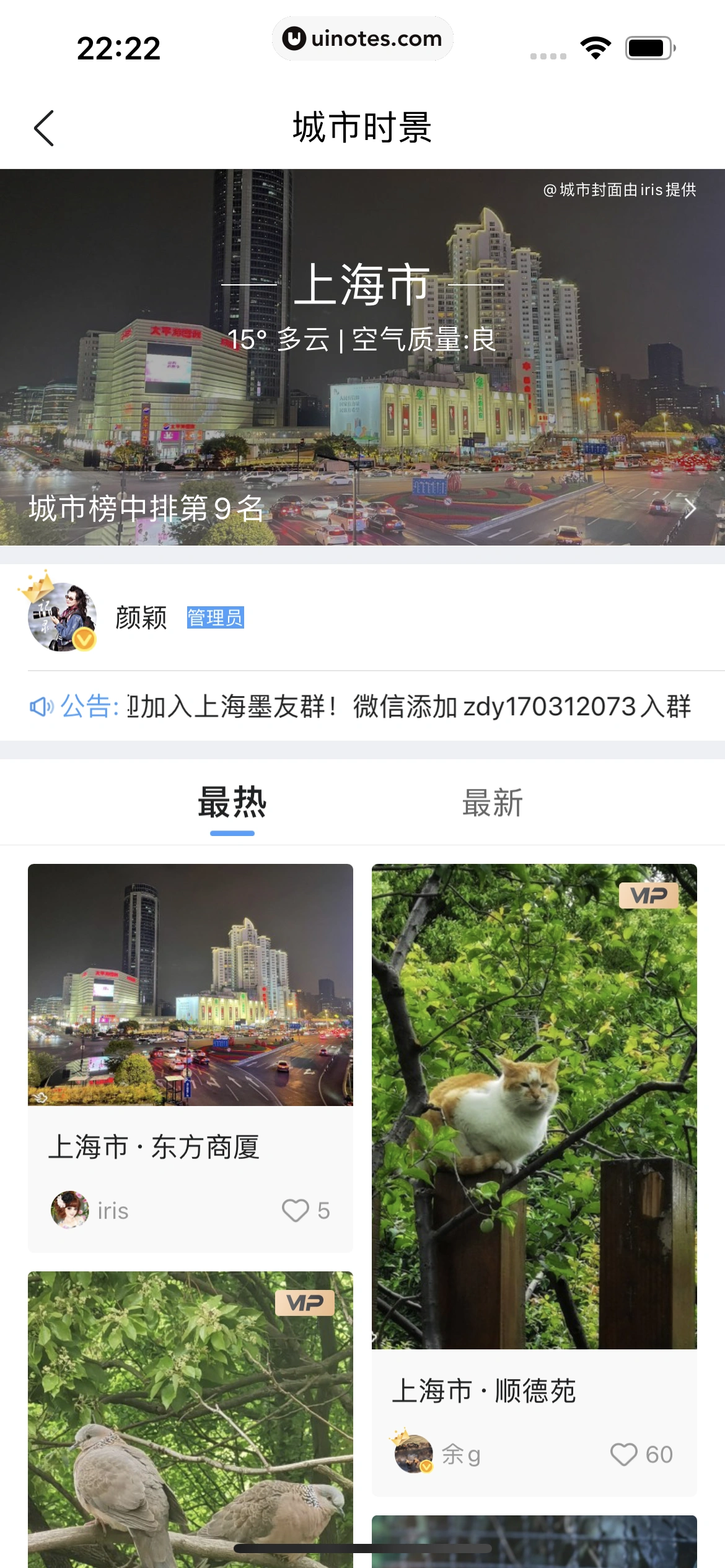View 余g's profile avatar
Screen dimensions: 725x1568
[413, 1453]
